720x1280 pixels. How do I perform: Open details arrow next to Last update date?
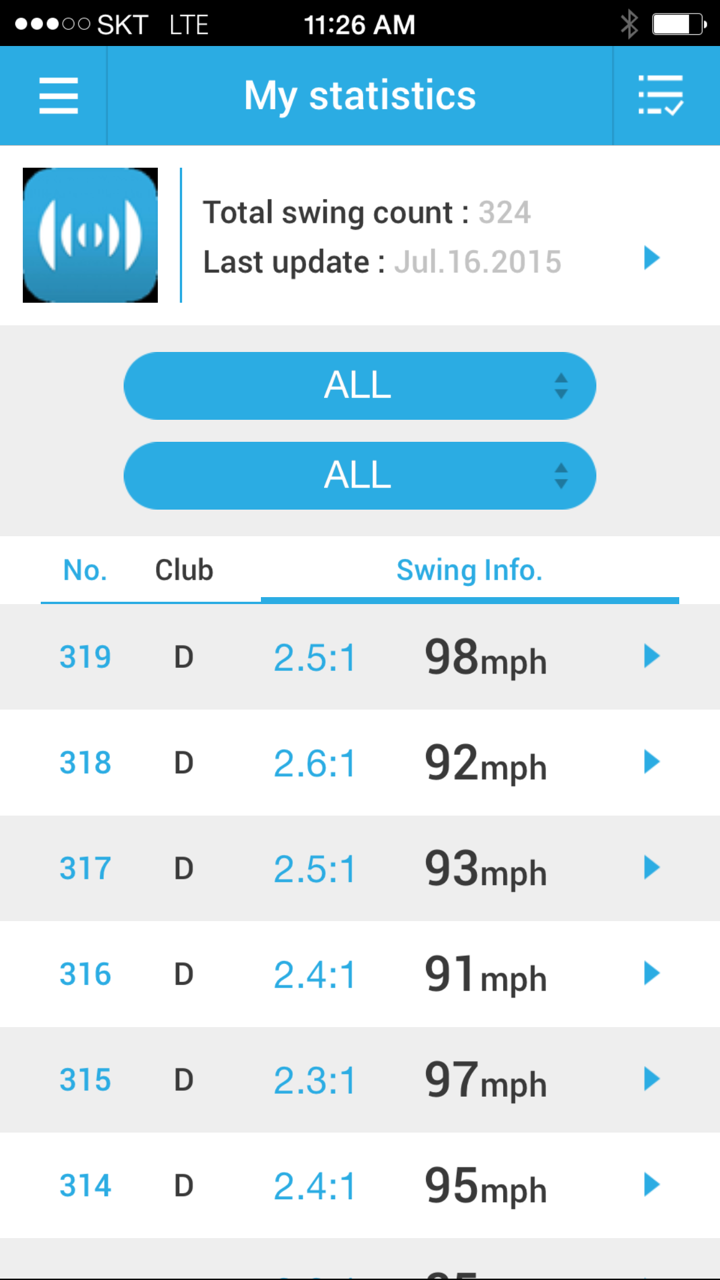[x=651, y=258]
